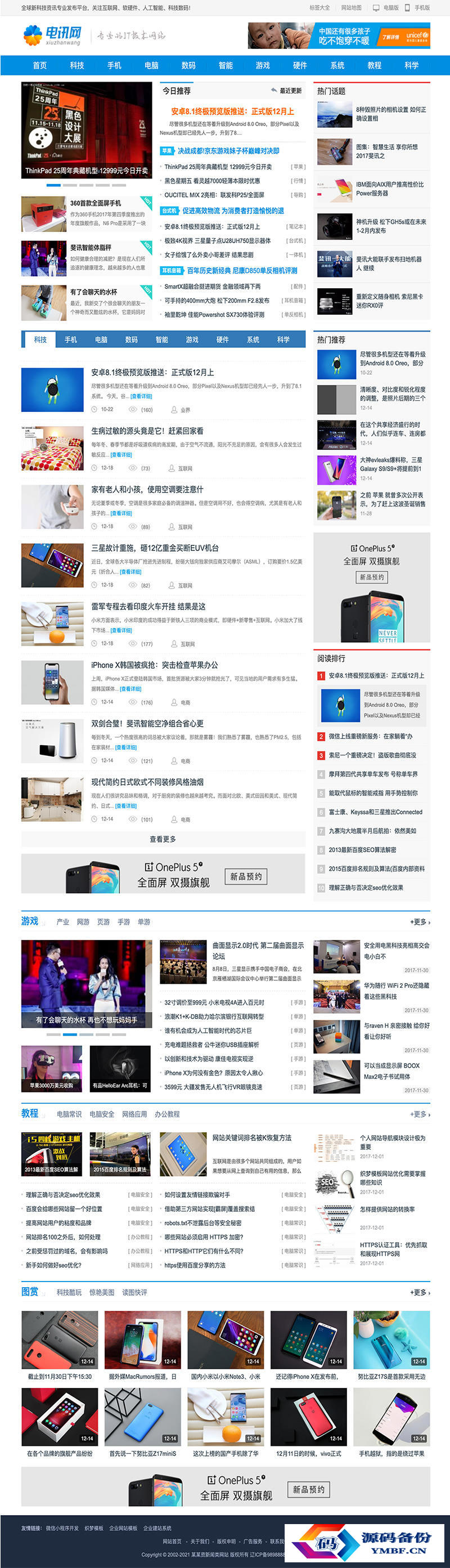
Task: Go to 手机 in the blue nav bar
Action: pos(114,65)
